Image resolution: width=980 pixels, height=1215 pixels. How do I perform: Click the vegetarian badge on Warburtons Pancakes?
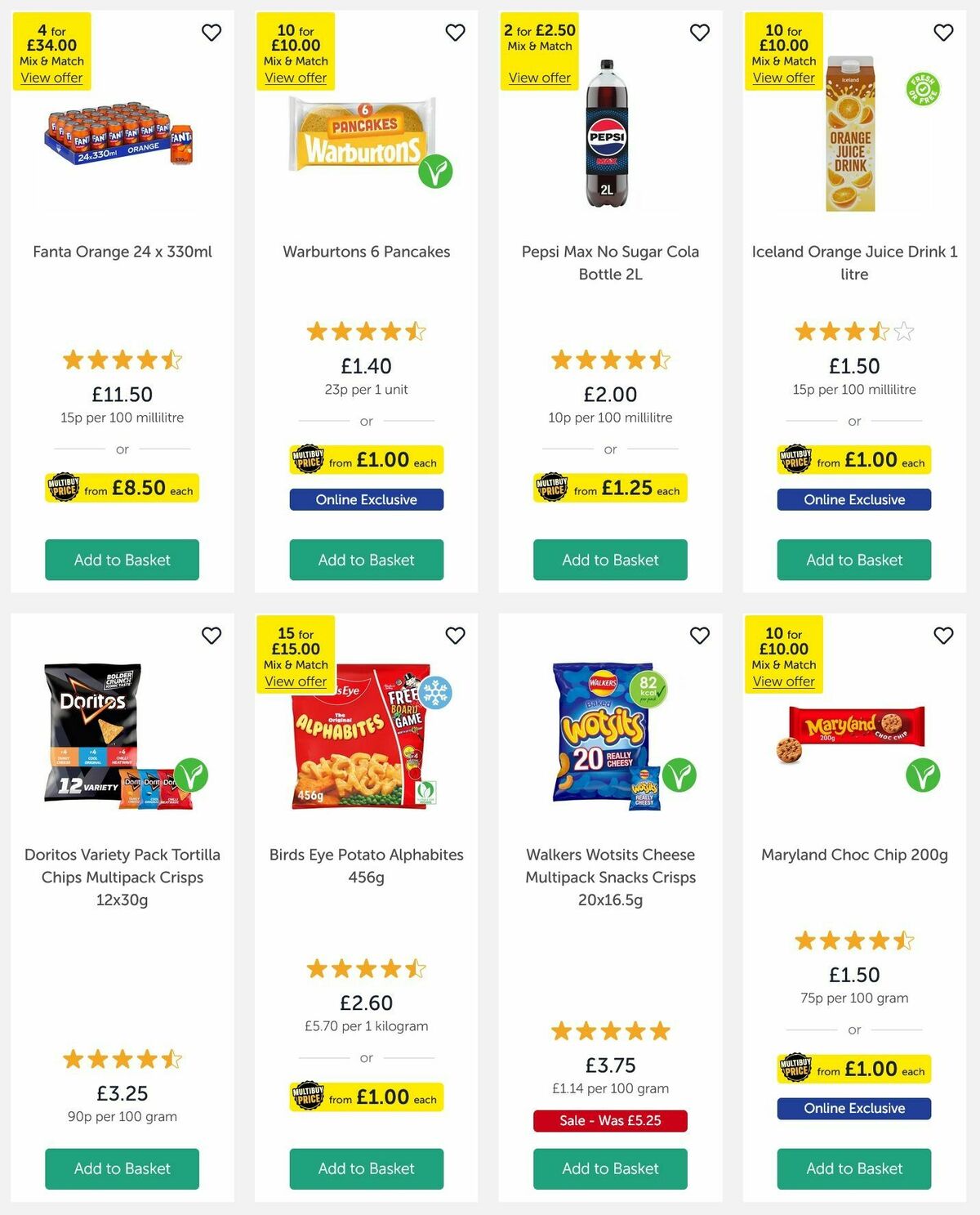438,171
